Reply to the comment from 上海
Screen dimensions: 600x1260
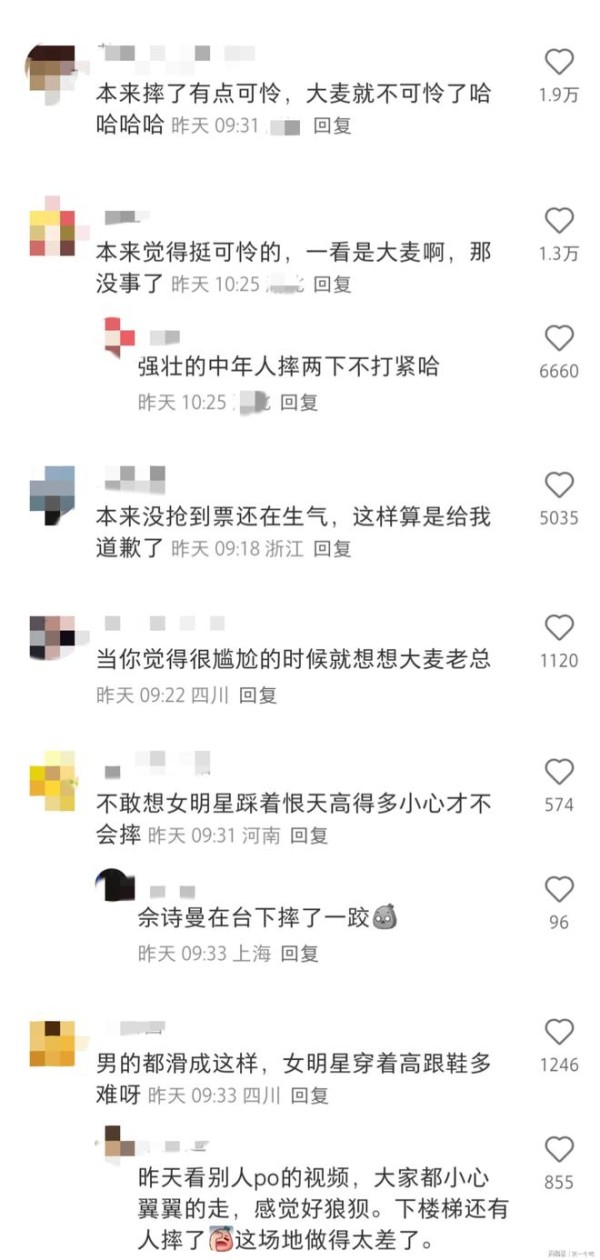click(x=299, y=954)
